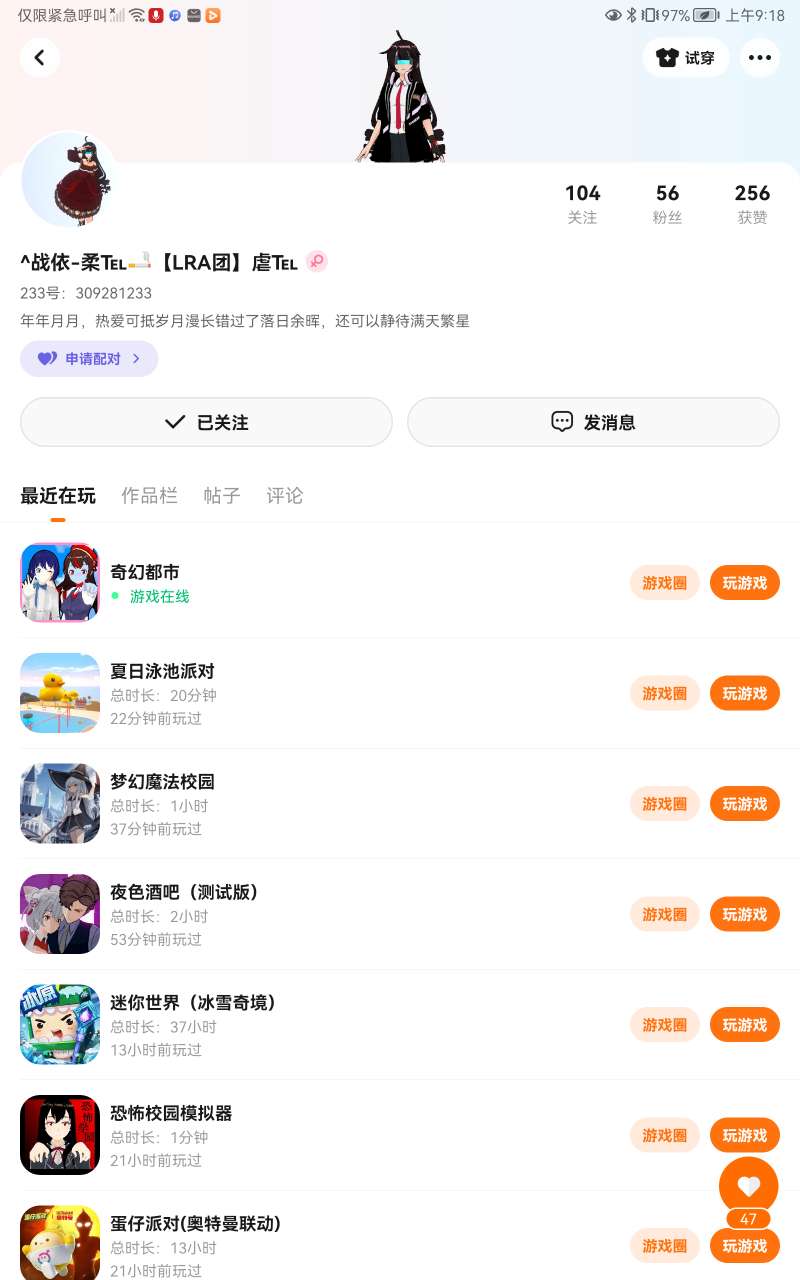
Task: Open the three-dot overflow menu
Action: click(x=760, y=58)
